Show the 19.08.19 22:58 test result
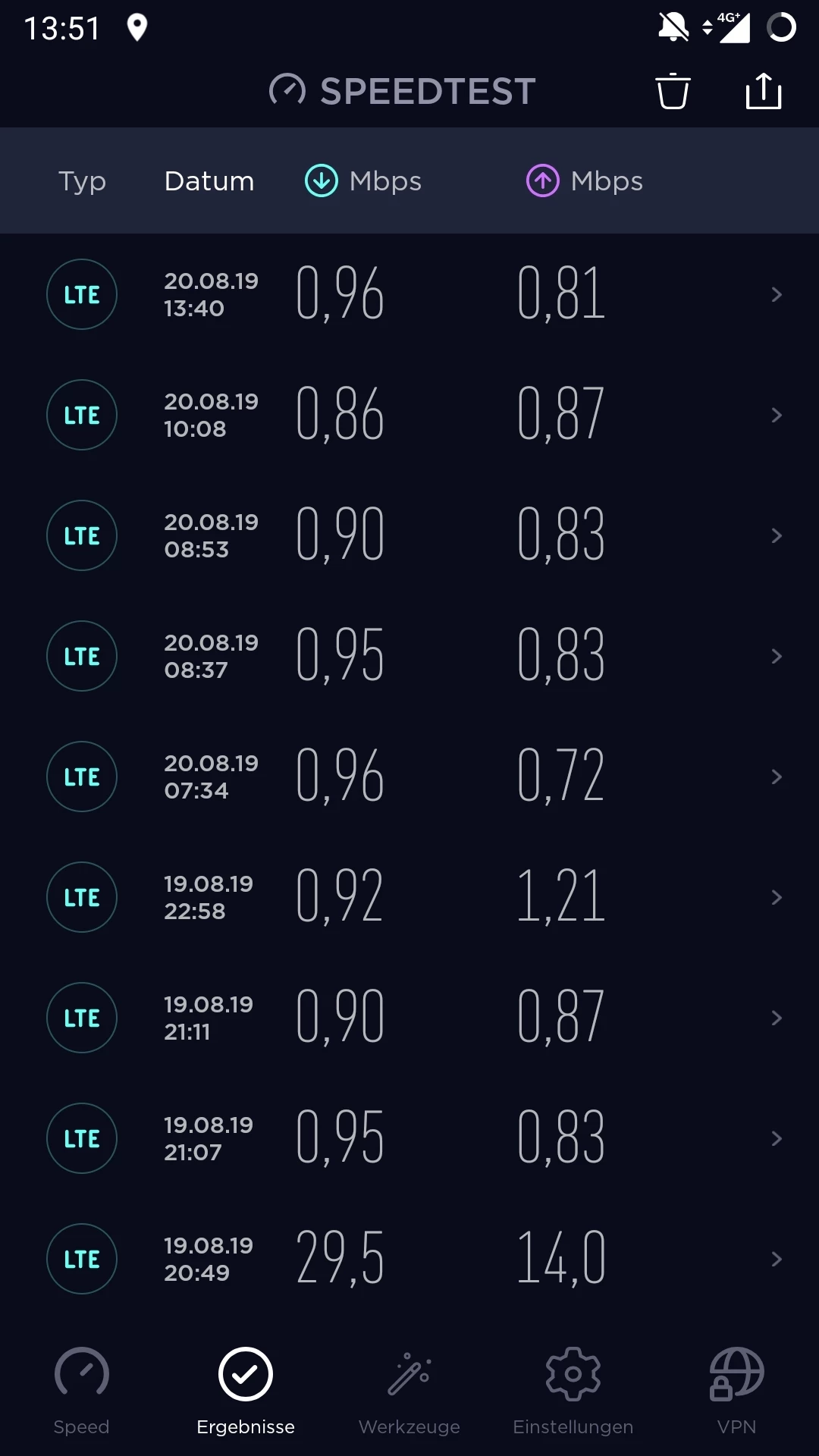Screen dimensions: 819x1456 point(409,897)
